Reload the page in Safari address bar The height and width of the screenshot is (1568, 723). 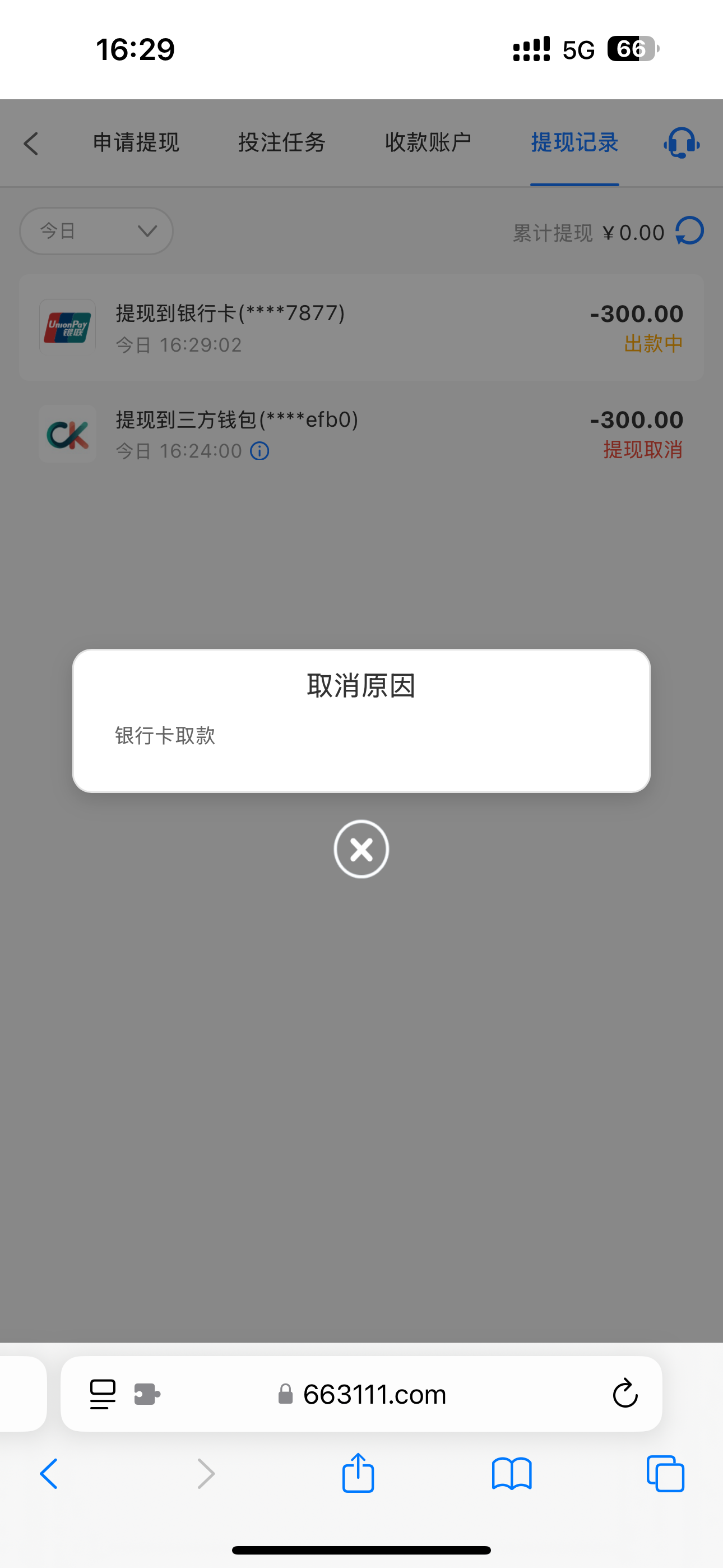(x=624, y=1394)
